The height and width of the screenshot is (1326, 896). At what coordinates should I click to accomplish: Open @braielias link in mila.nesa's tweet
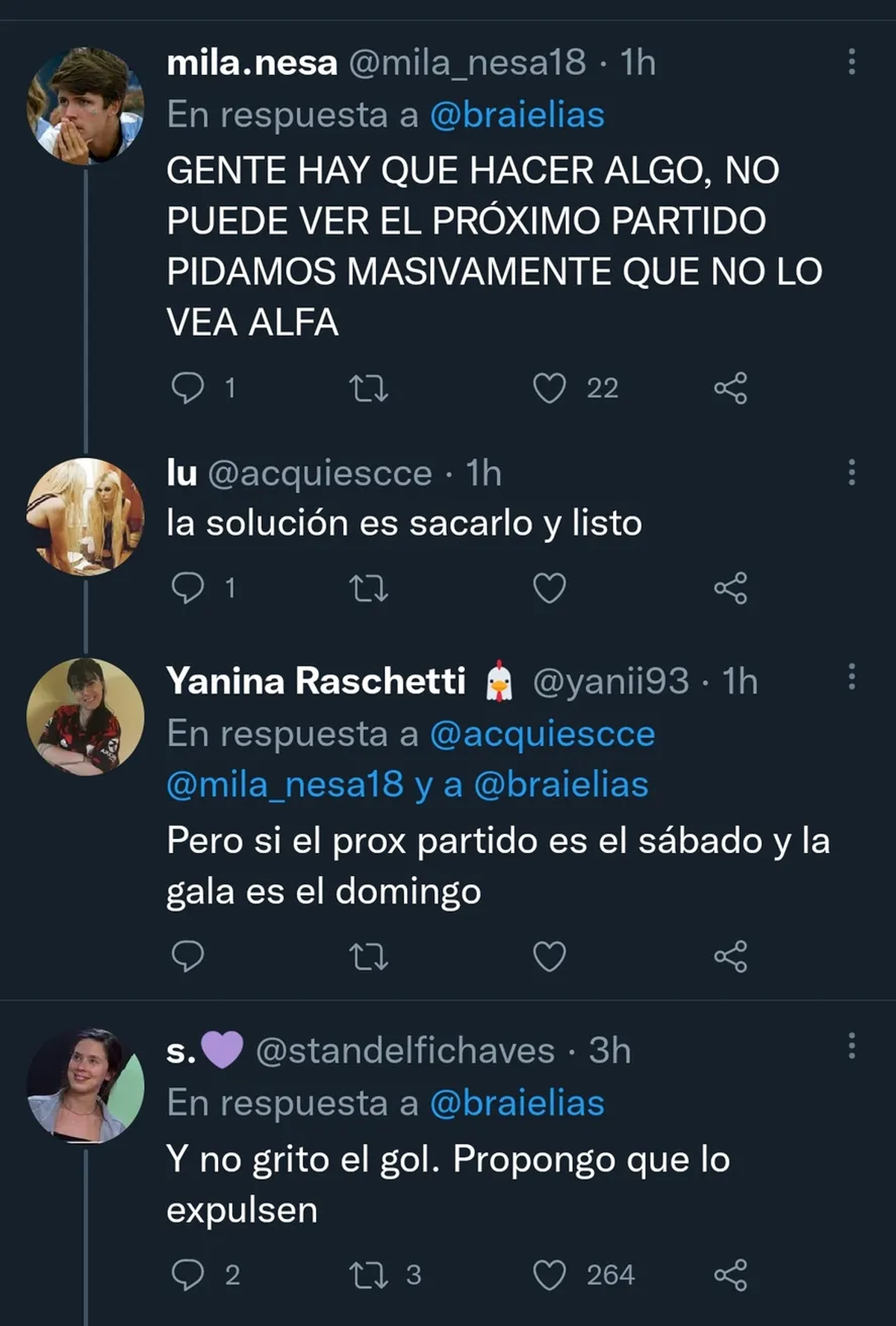pyautogui.click(x=517, y=116)
